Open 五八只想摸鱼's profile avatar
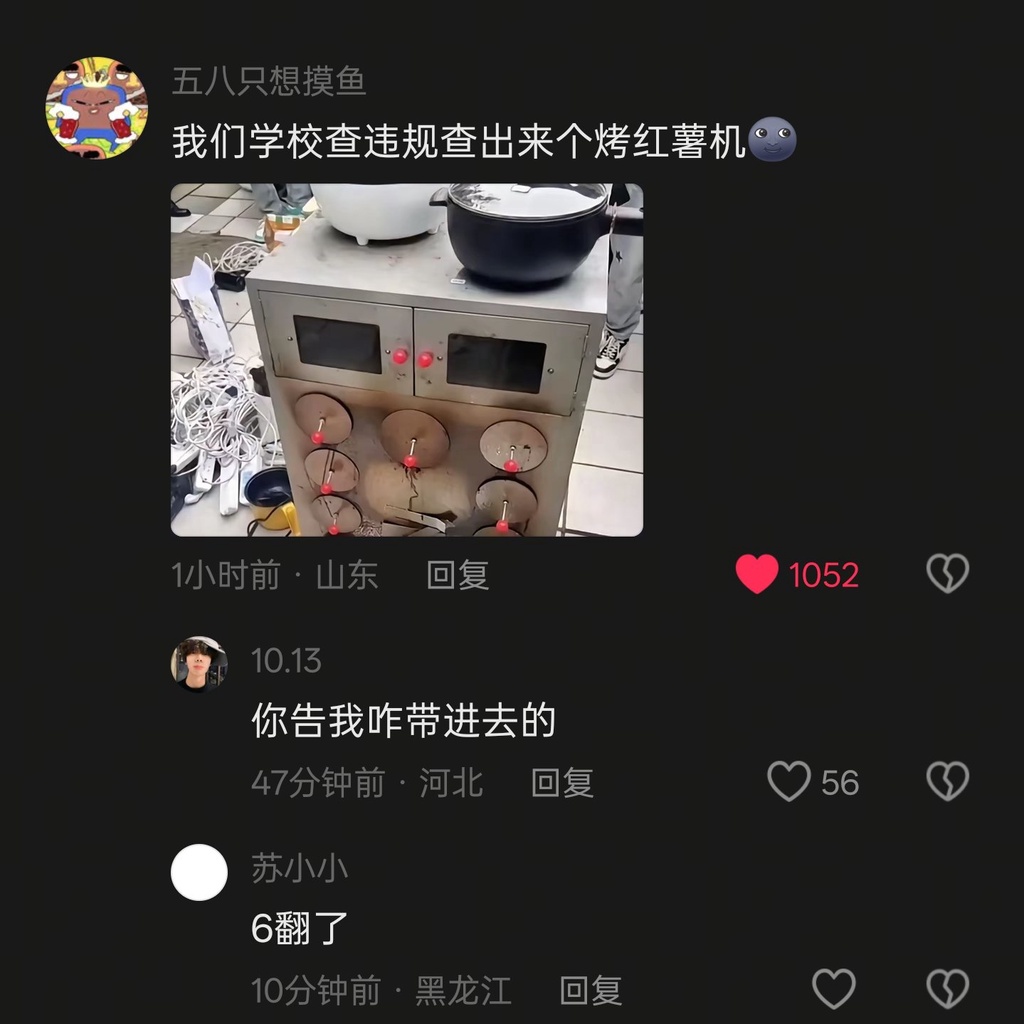The height and width of the screenshot is (1024, 1024). [96, 108]
